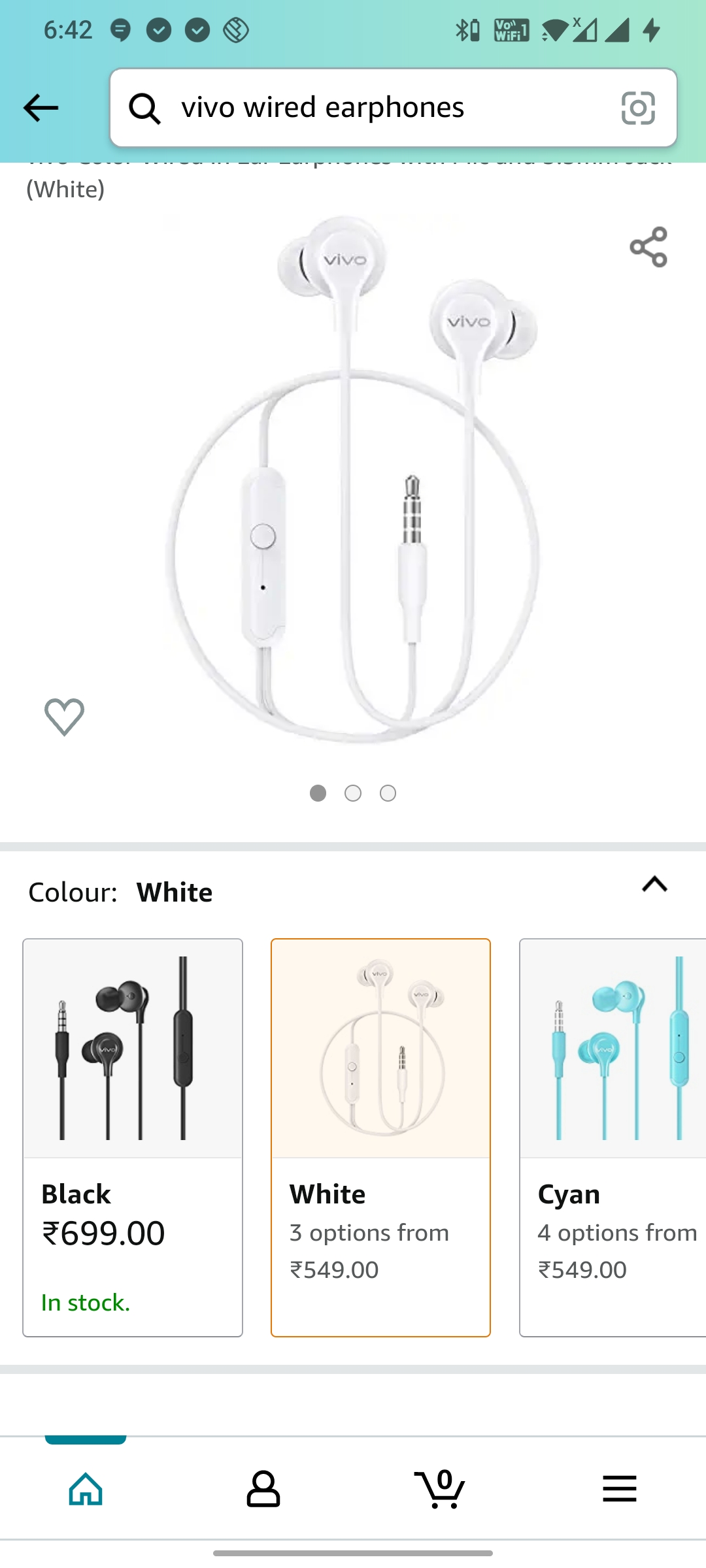
Task: Collapse the Colour section chevron
Action: click(654, 885)
